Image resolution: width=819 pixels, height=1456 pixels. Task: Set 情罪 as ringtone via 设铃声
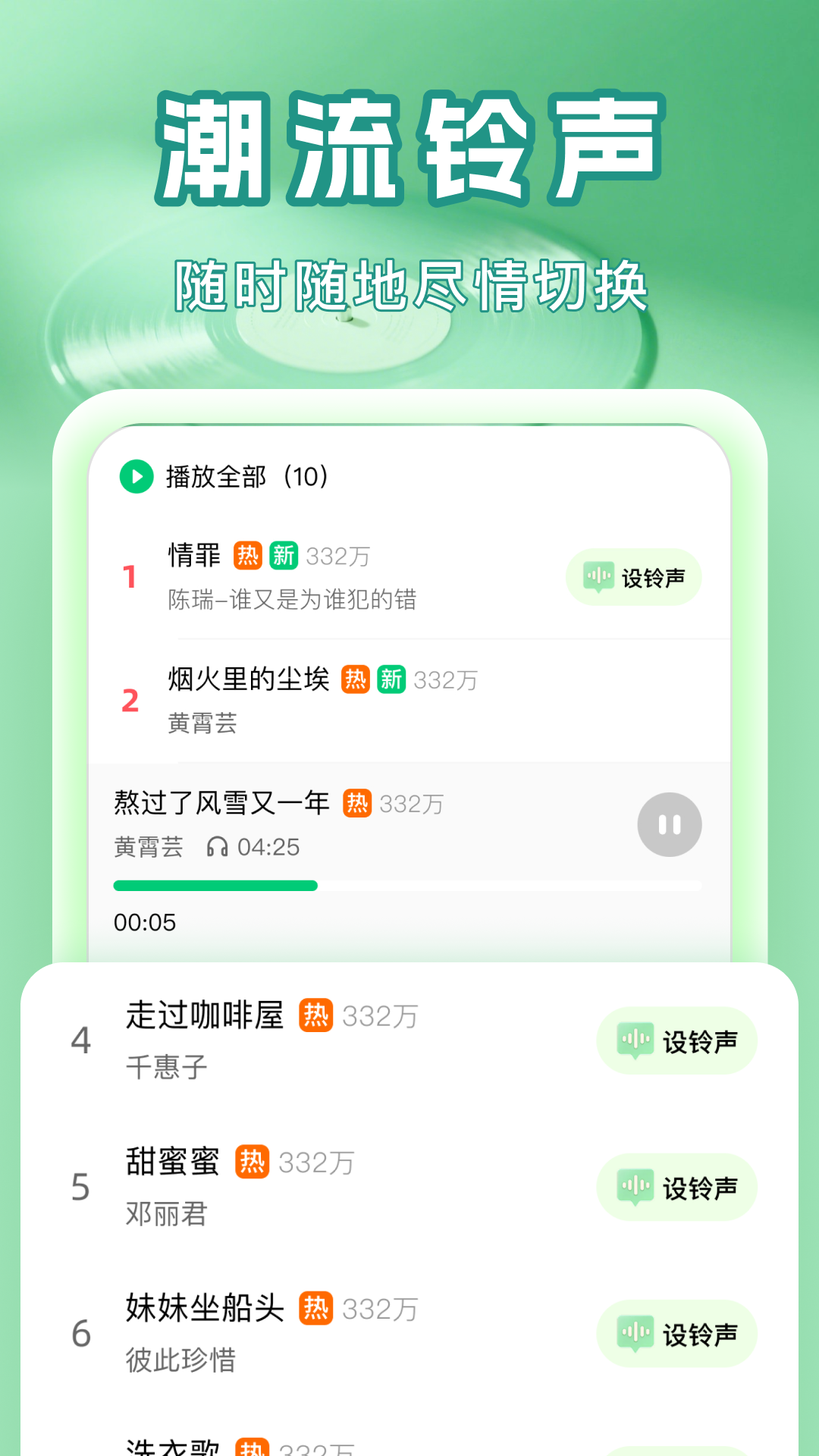[x=634, y=577]
